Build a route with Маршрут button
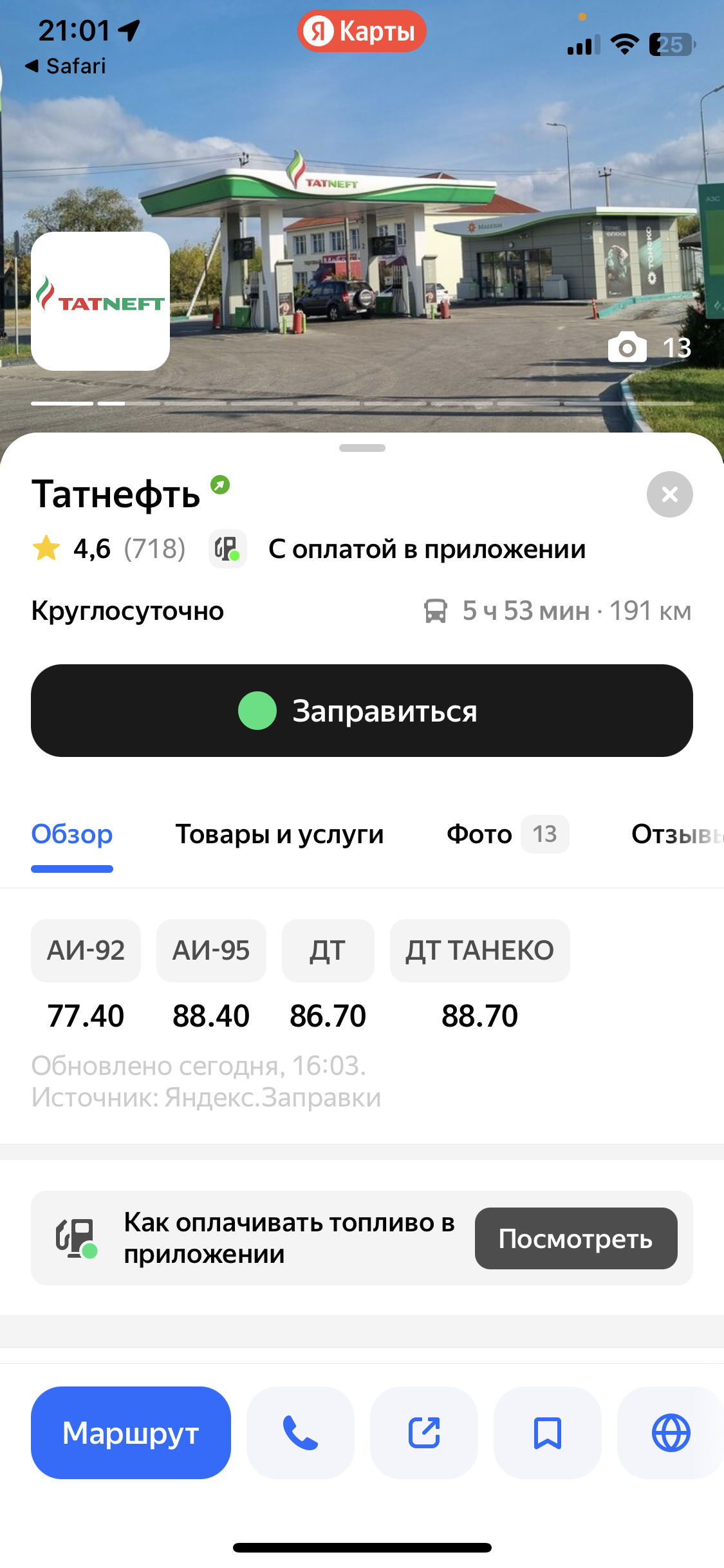Image resolution: width=724 pixels, height=1568 pixels. click(131, 1433)
